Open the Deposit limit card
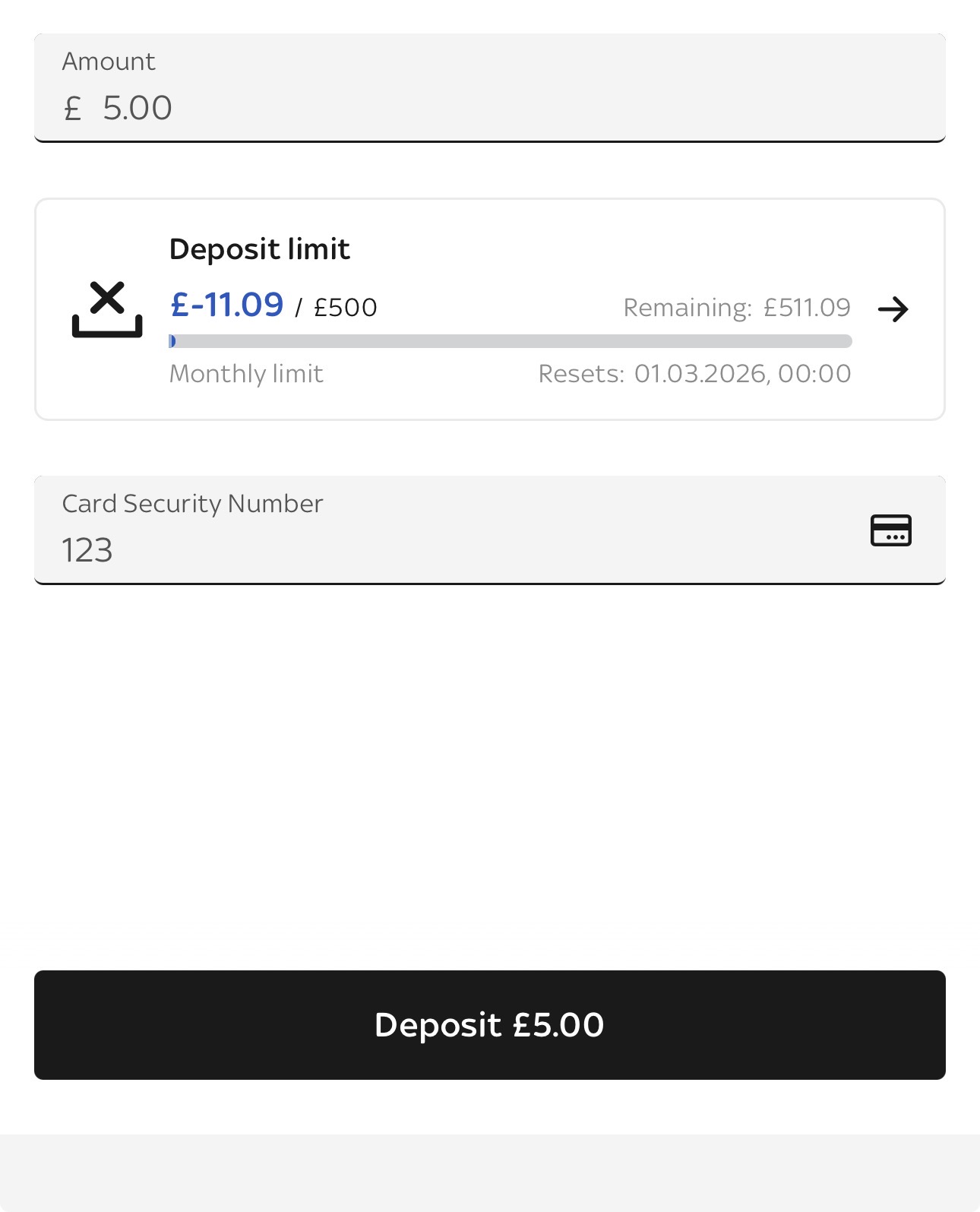 pyautogui.click(x=490, y=307)
